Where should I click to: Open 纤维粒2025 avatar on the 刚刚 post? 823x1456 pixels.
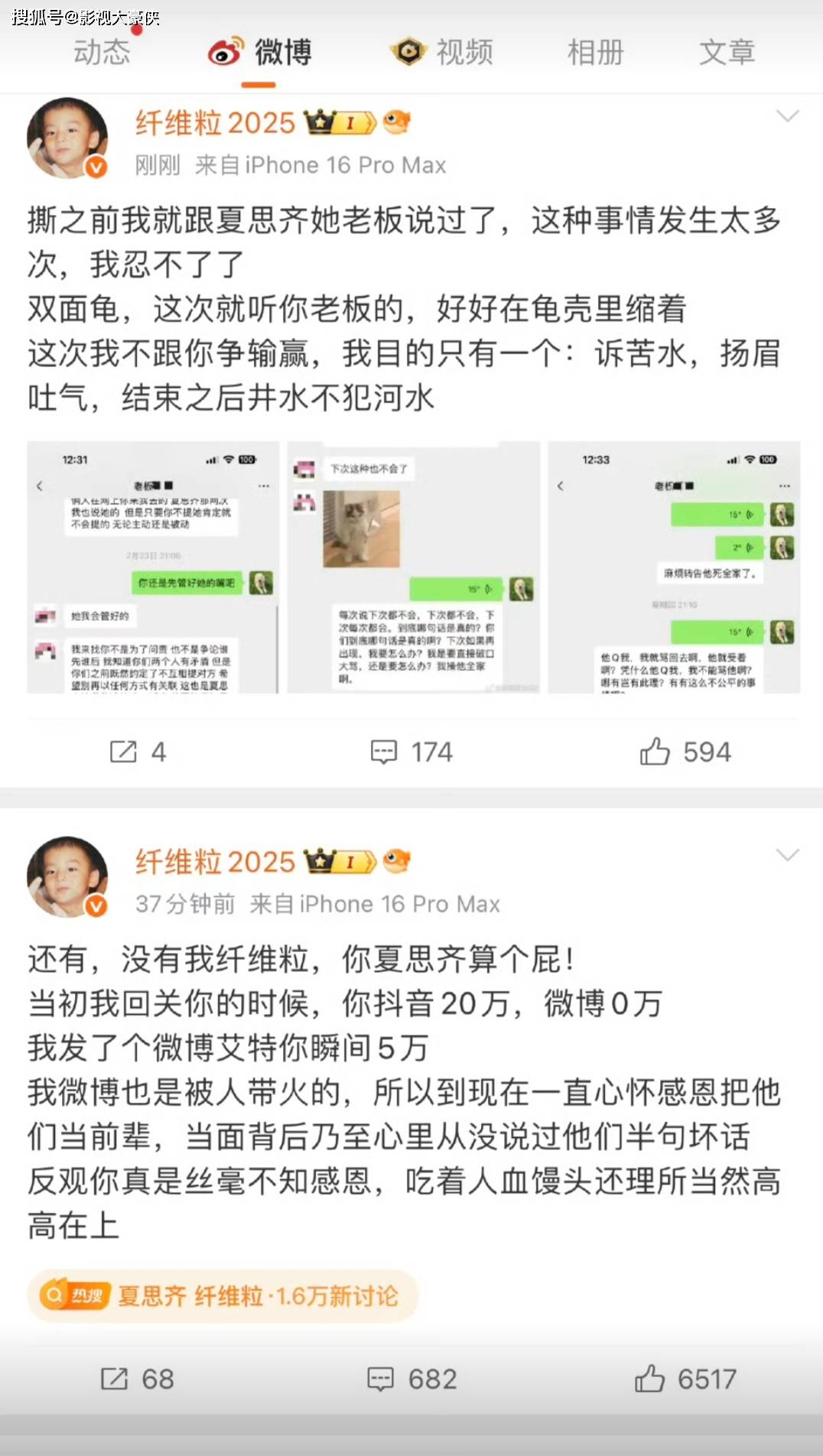point(67,138)
